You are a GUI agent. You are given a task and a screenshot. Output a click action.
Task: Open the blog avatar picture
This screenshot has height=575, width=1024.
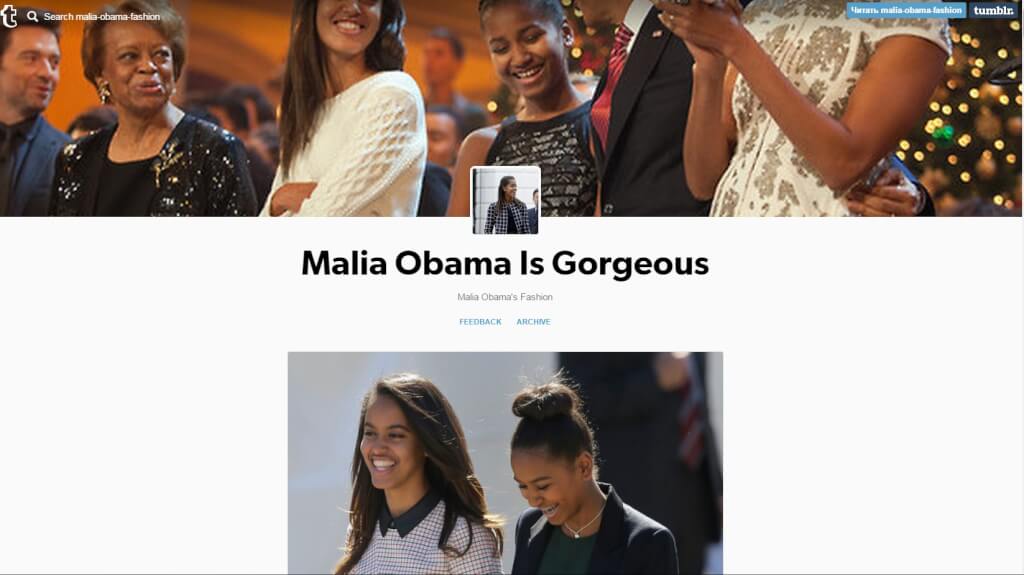tap(506, 200)
